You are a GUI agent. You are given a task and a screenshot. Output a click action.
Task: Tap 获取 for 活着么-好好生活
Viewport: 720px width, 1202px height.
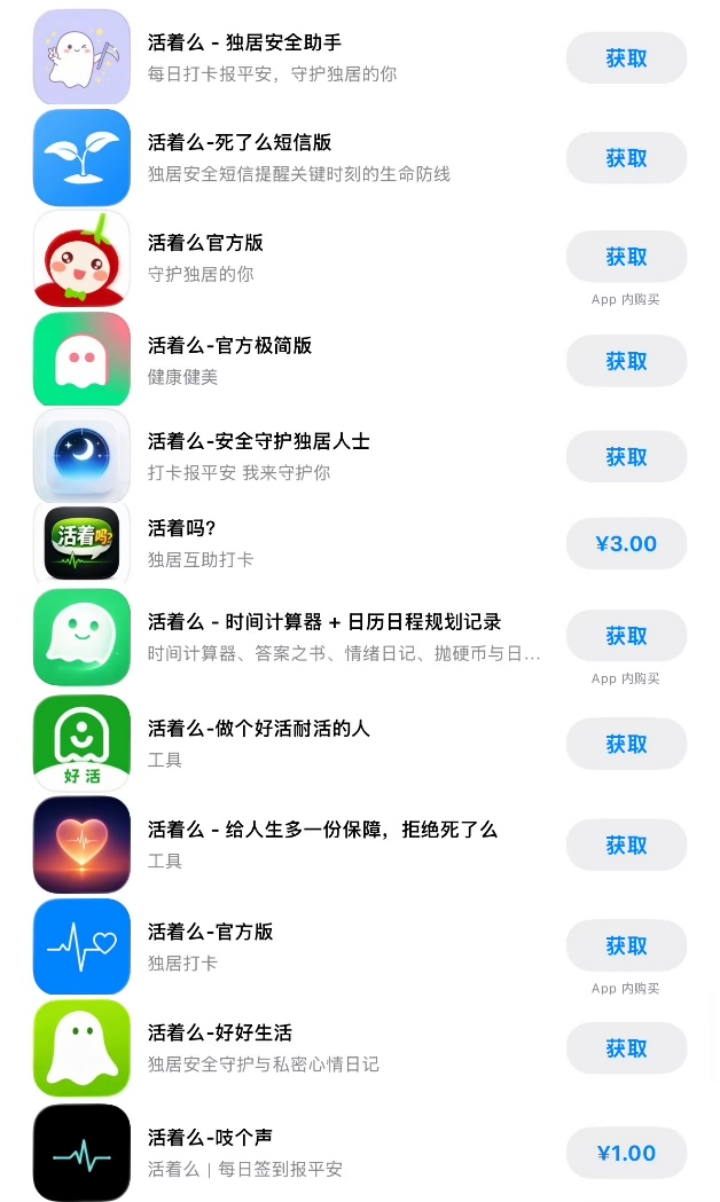tap(626, 1048)
